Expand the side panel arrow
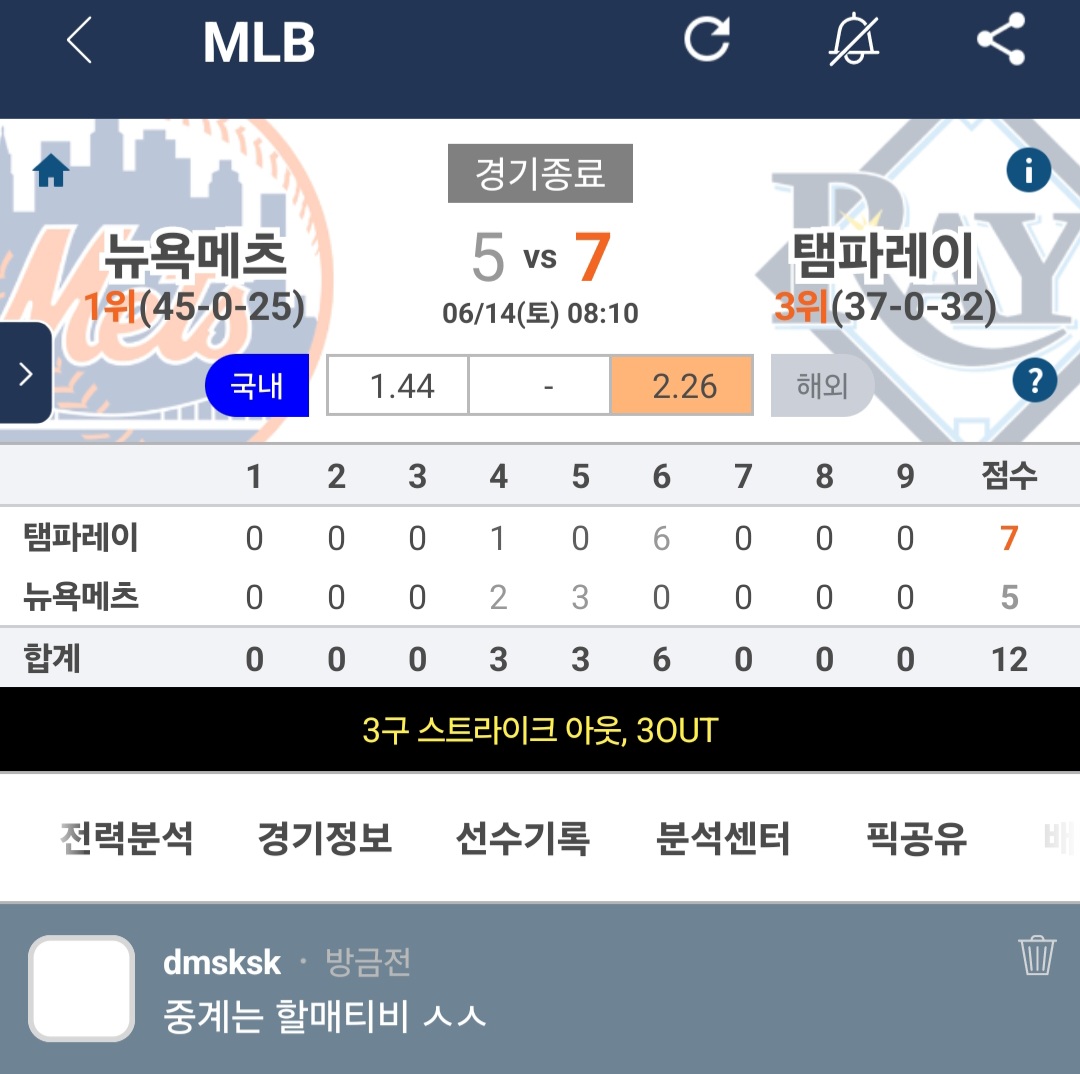This screenshot has height=1074, width=1080. (x=26, y=373)
